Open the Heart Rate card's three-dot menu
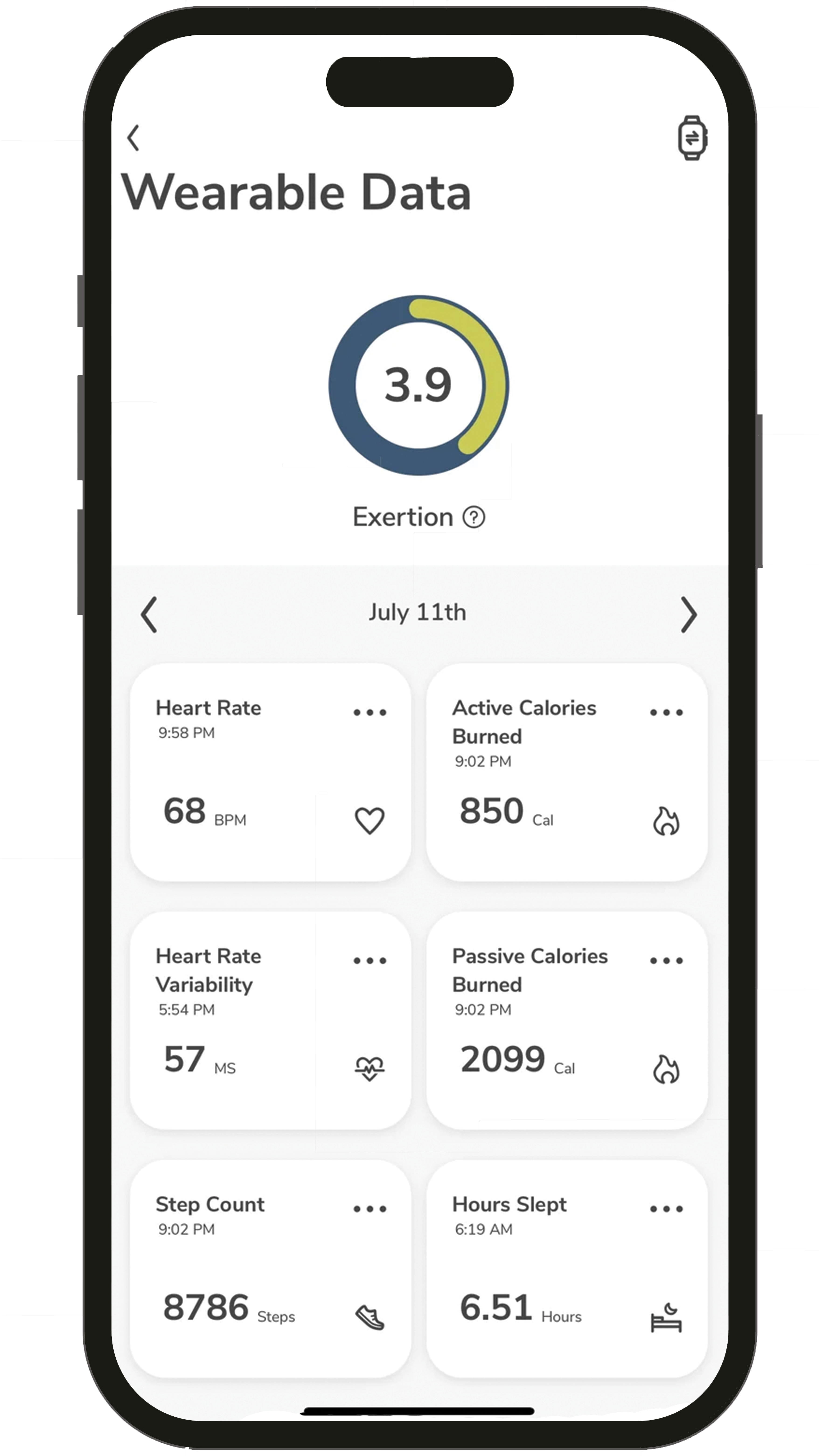The image size is (819, 1456). [370, 712]
